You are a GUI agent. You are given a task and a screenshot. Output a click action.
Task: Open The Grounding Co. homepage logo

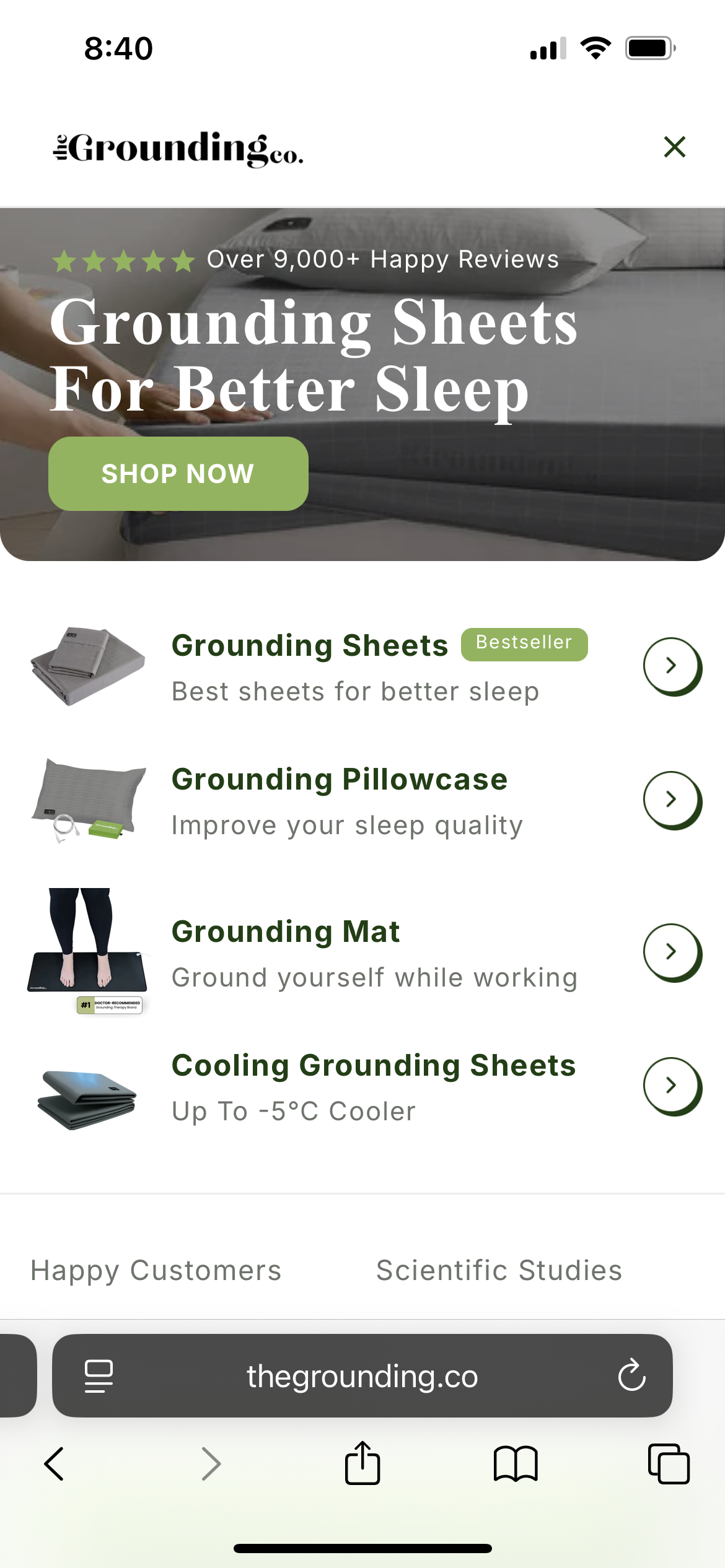pos(178,149)
